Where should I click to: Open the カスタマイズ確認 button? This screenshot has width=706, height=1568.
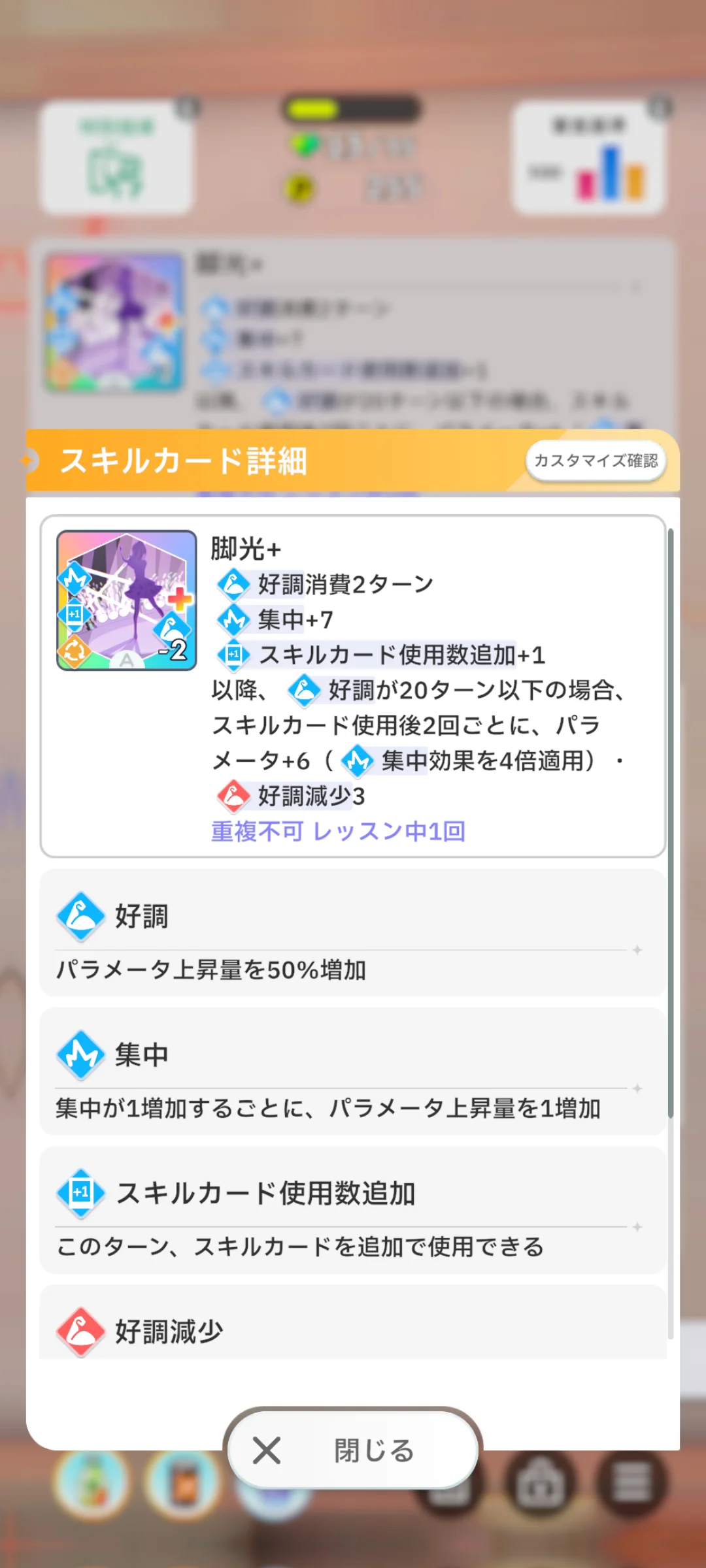point(596,461)
